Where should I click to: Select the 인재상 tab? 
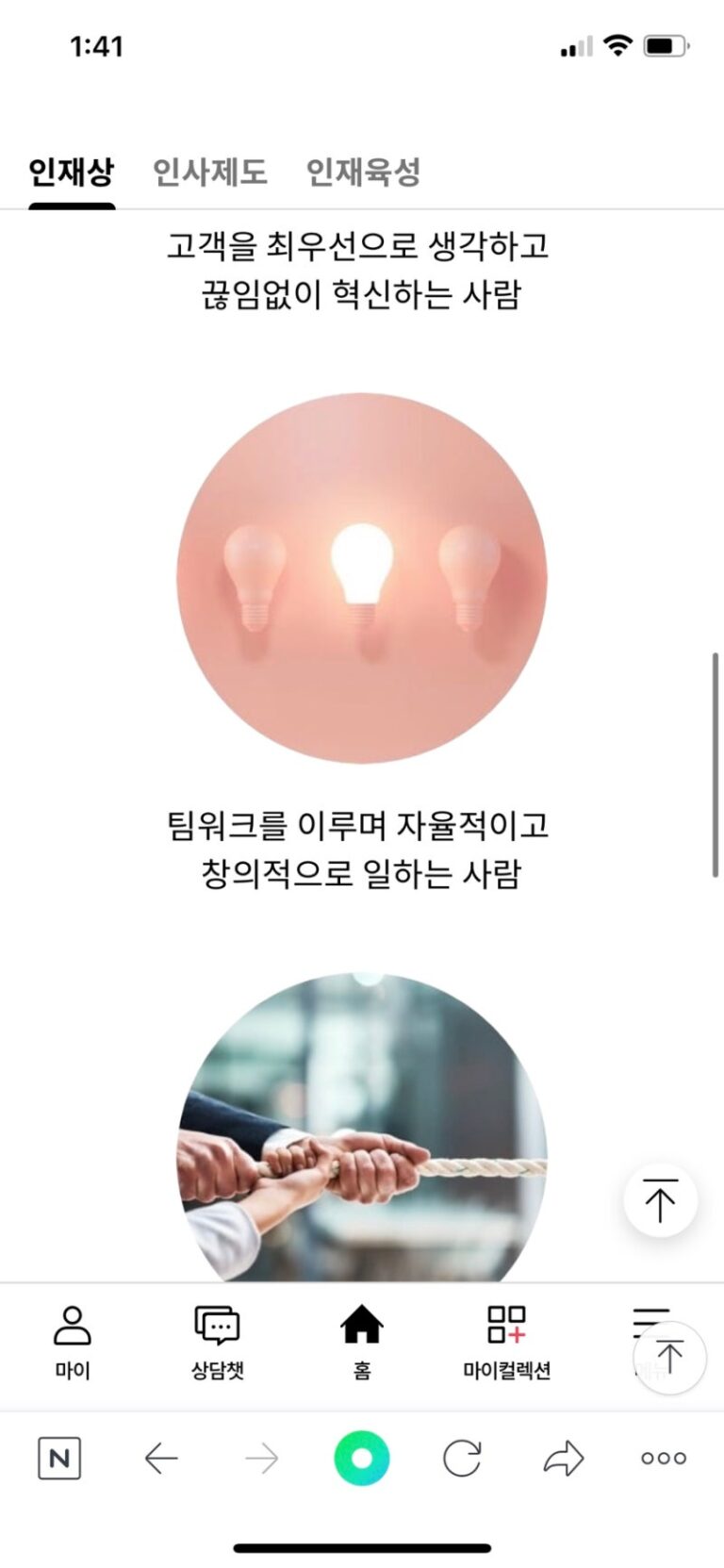(x=72, y=172)
